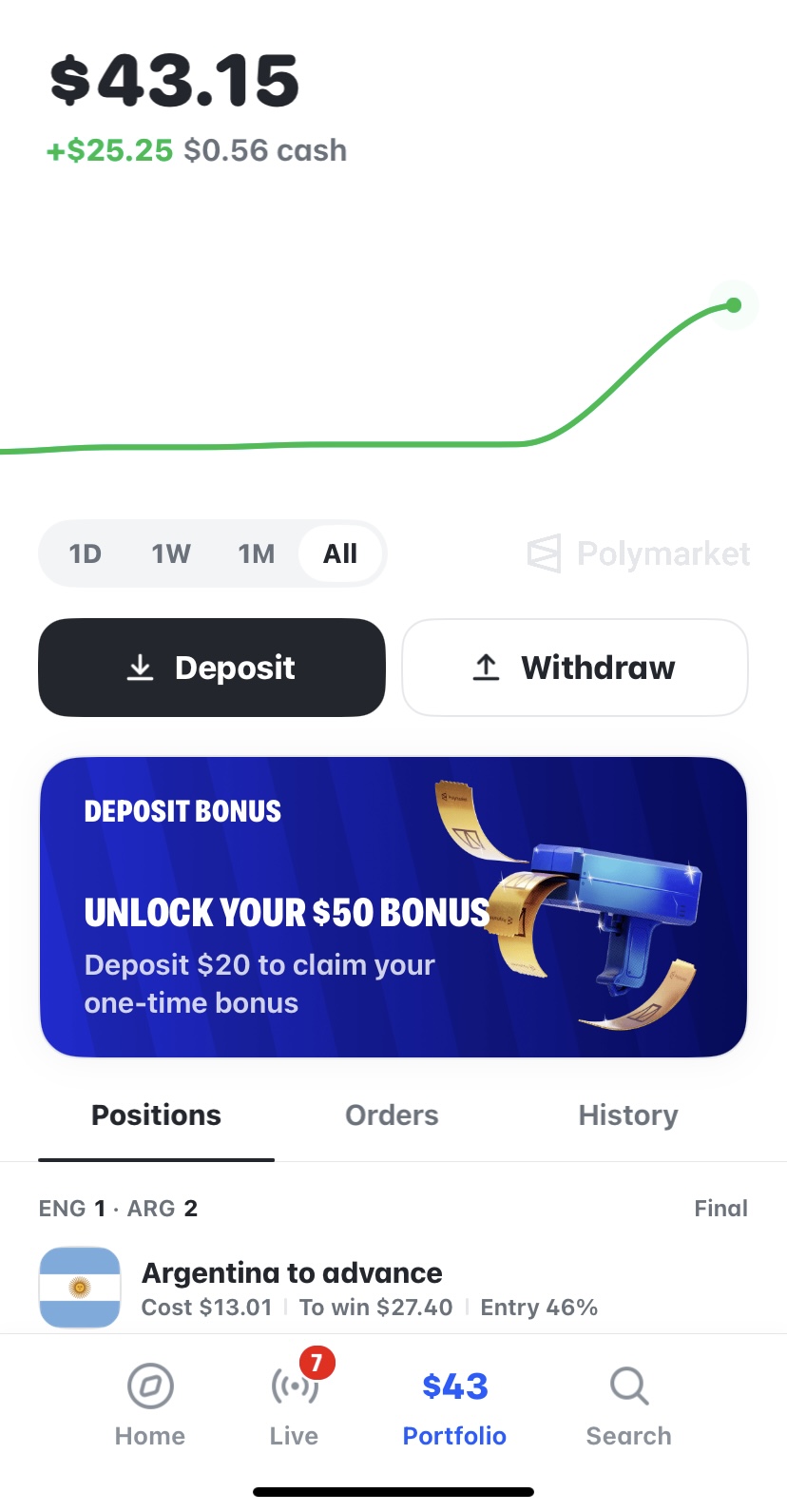Viewport: 787px width, 1512px height.
Task: Select the 1D chart range
Action: (85, 553)
